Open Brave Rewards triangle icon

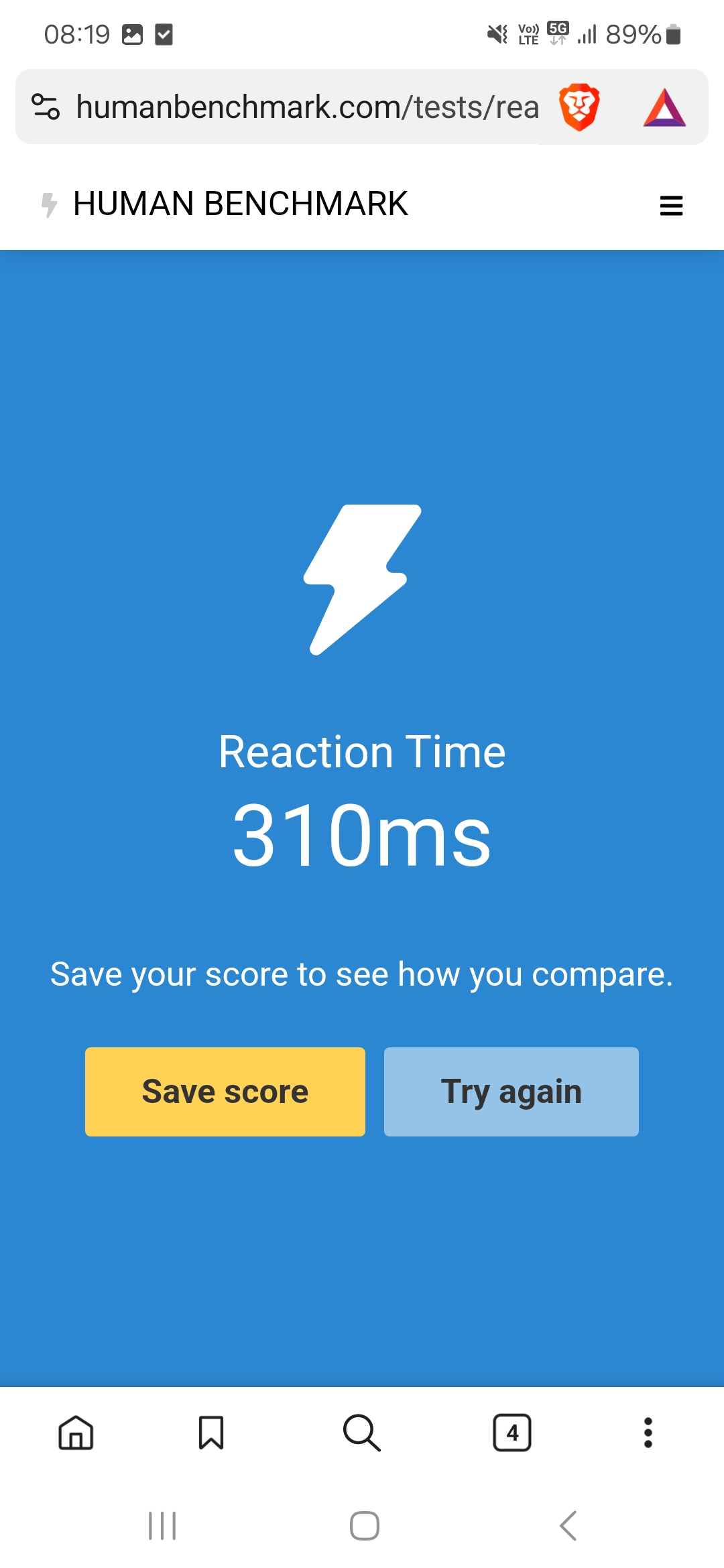664,107
